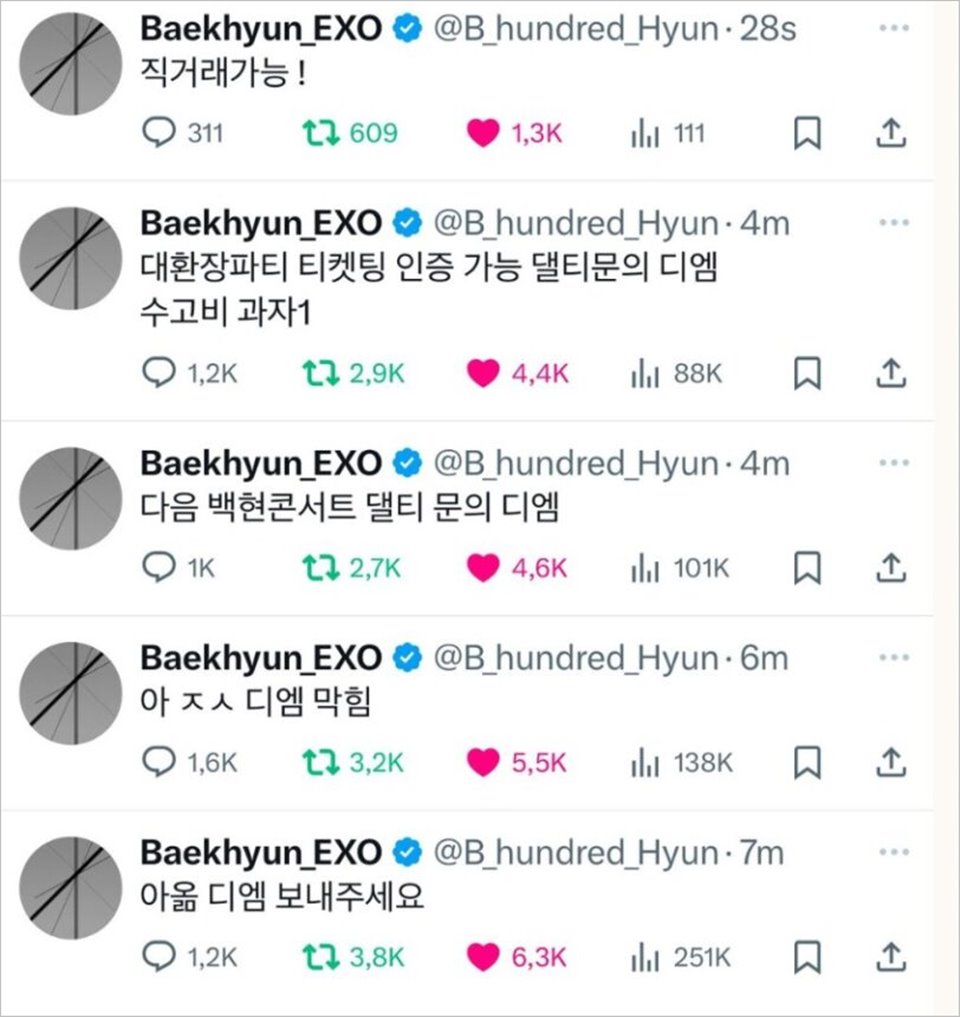Like the tweet with 4,4K likes
960x1017 pixels.
coord(483,374)
